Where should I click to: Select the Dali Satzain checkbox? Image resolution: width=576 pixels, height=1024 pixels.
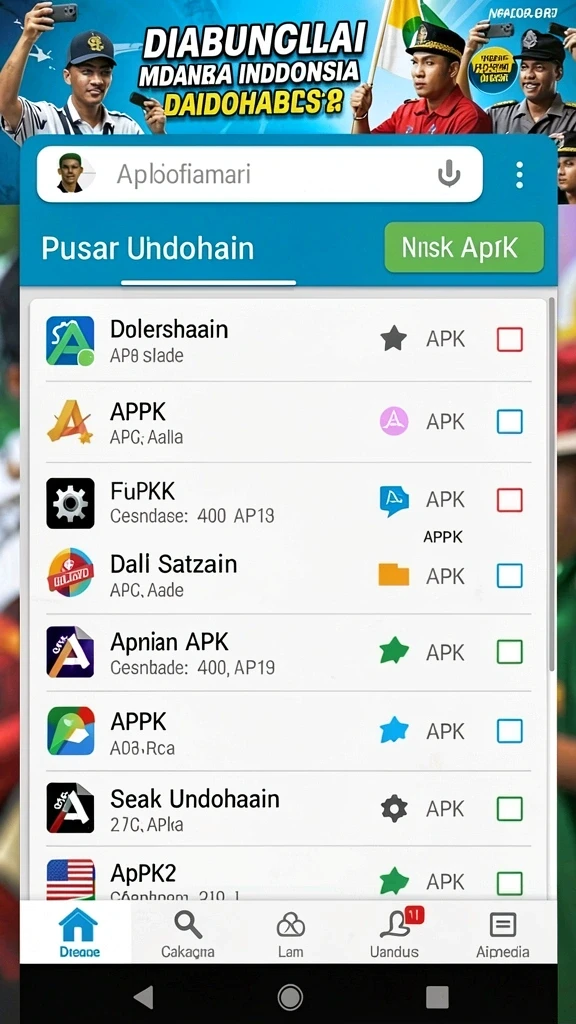tap(510, 576)
